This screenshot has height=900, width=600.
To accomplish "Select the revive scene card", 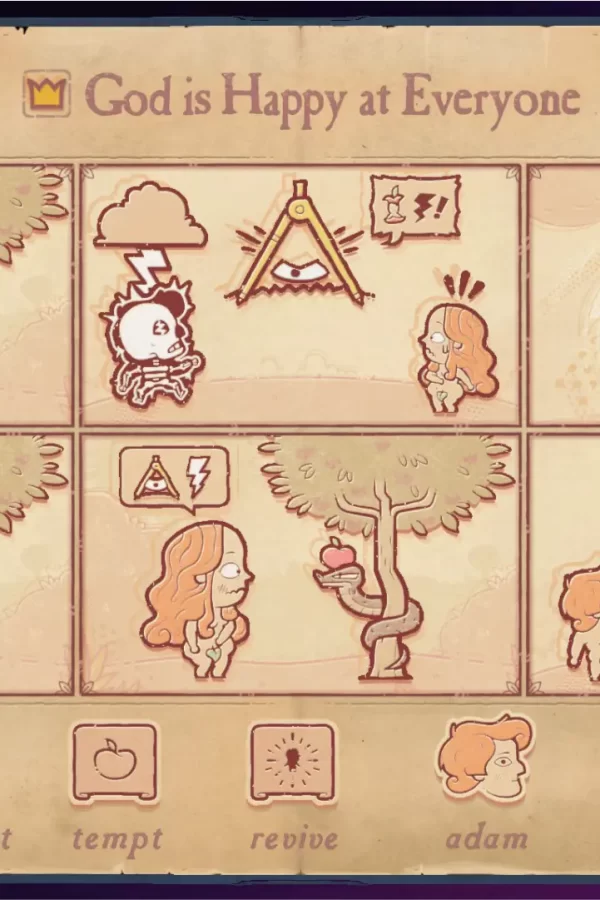I will (293, 763).
